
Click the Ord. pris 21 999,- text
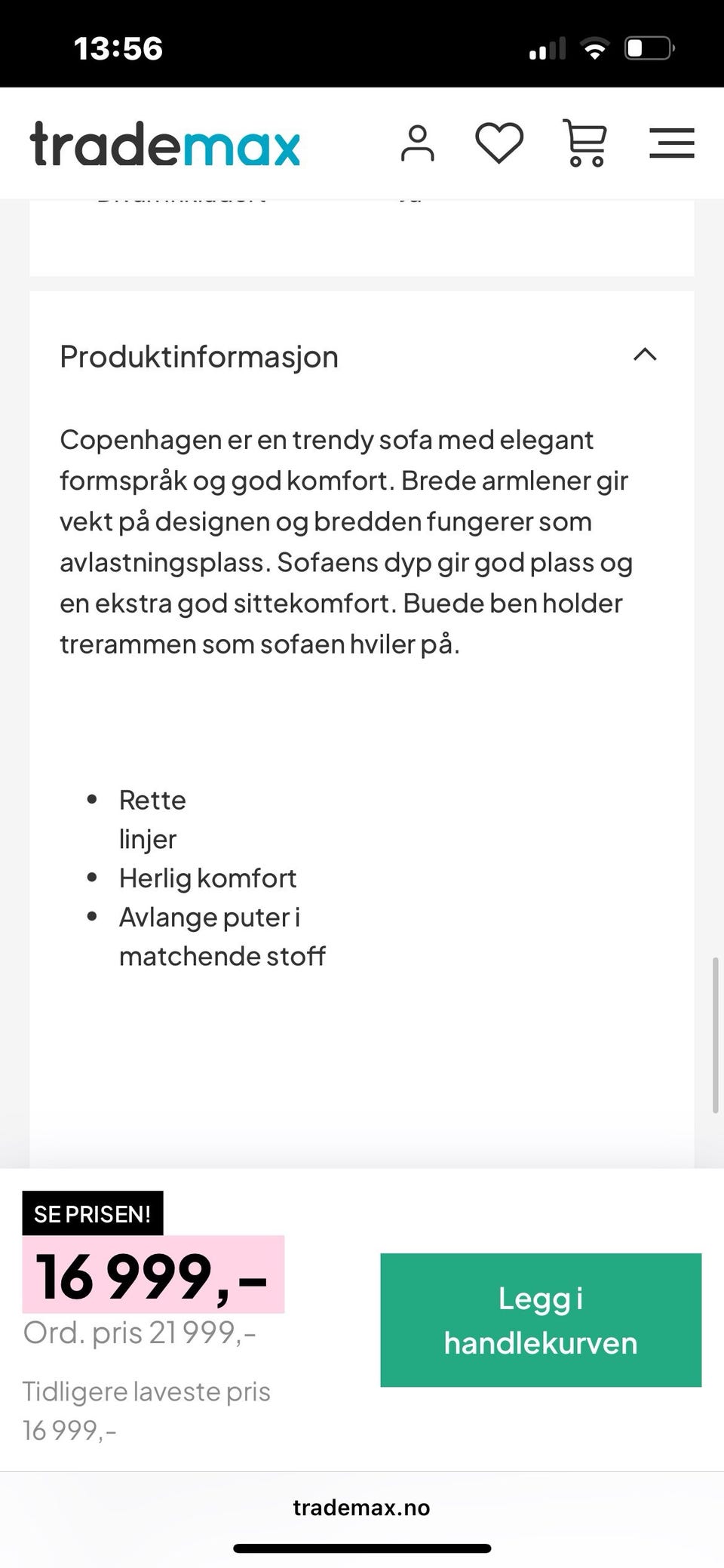tap(140, 1332)
